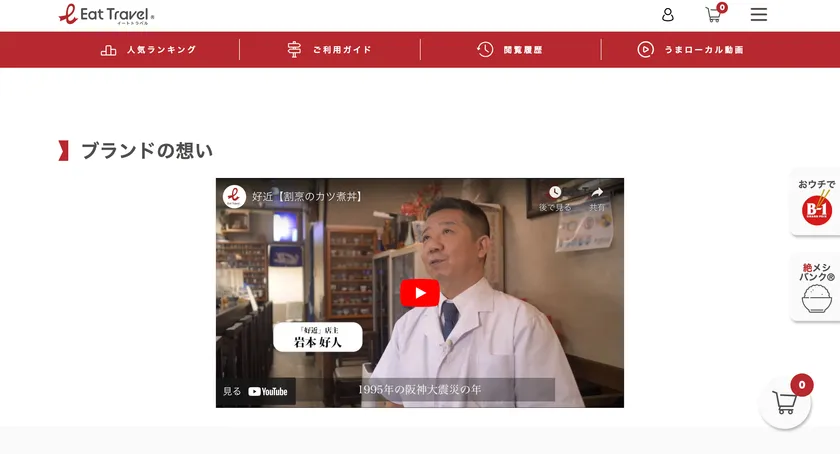Open the header shopping cart

tap(714, 15)
